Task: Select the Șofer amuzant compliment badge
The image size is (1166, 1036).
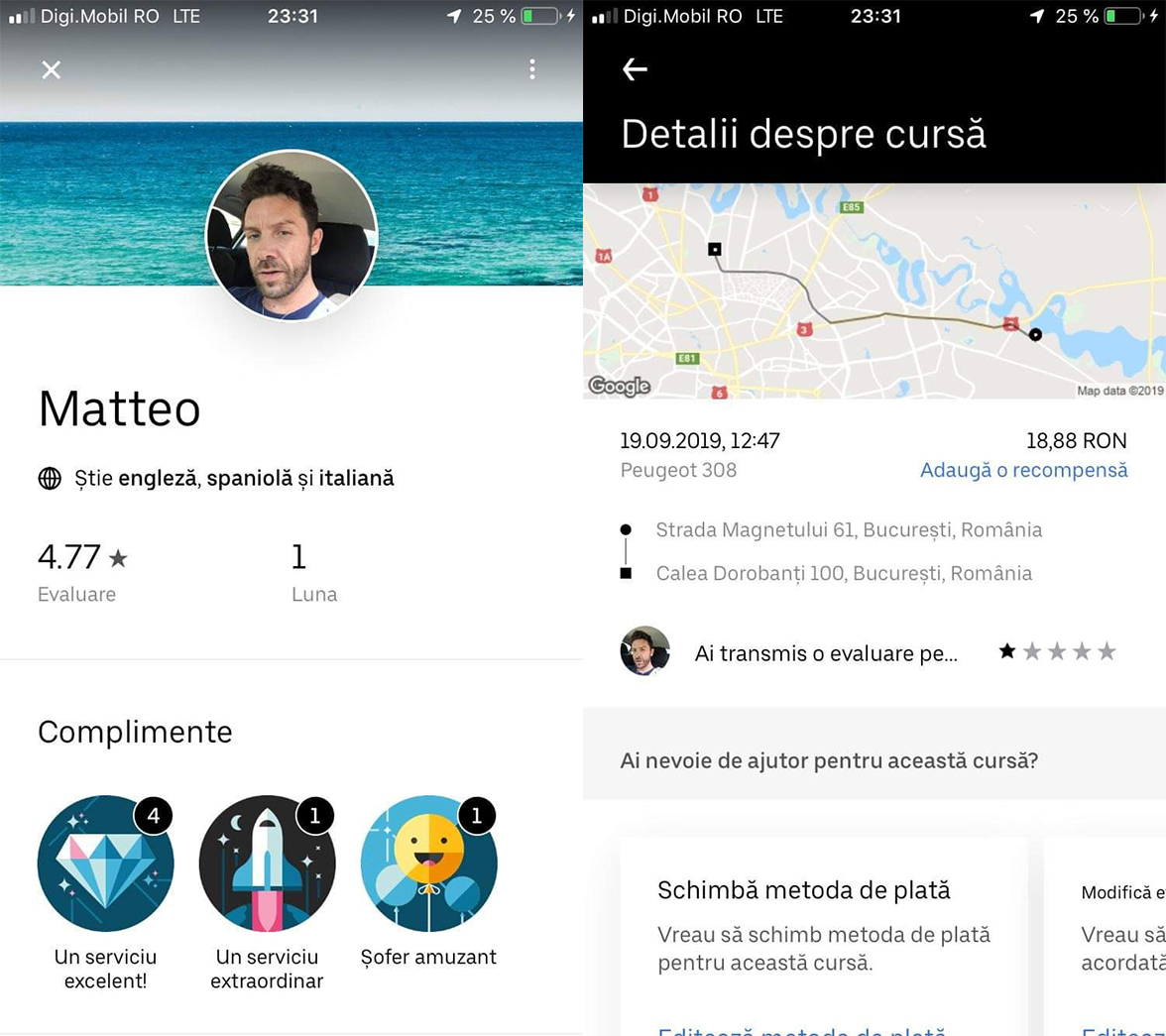Action: [428, 863]
